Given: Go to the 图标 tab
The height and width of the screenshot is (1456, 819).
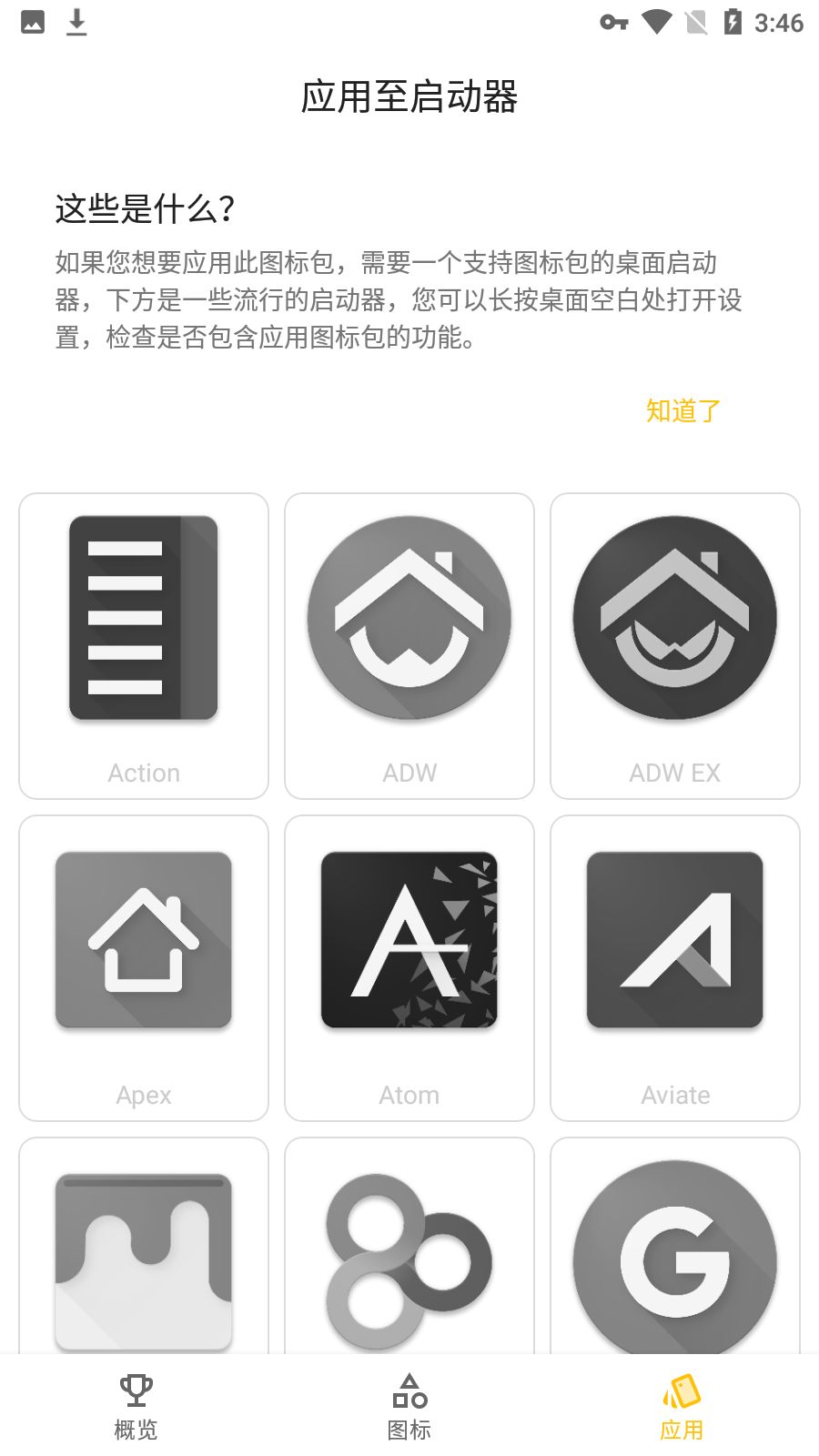Looking at the screenshot, I should pos(409,1407).
